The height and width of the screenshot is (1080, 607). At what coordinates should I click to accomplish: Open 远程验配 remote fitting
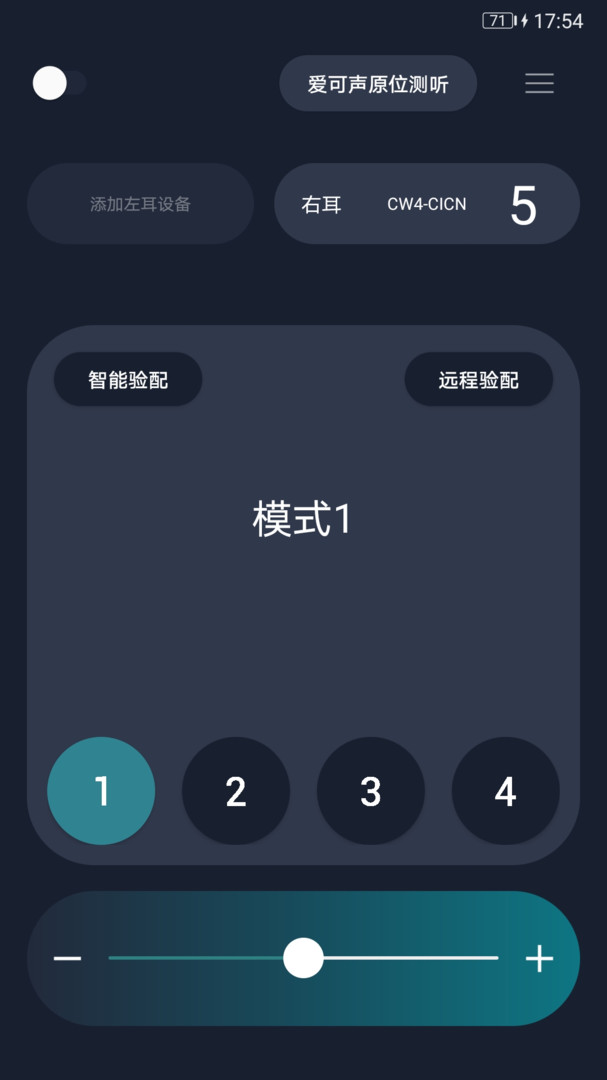coord(478,380)
